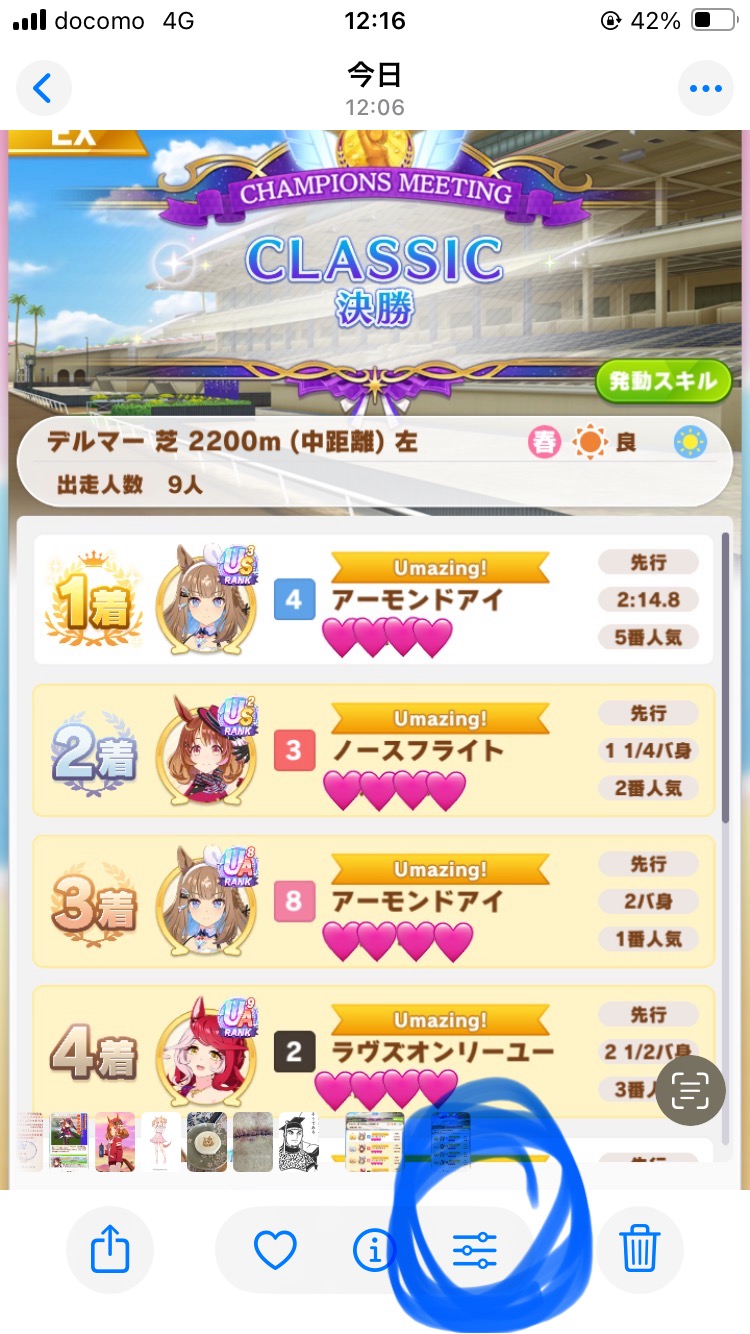The image size is (750, 1334).
Task: Show photo info details
Action: 374,1250
